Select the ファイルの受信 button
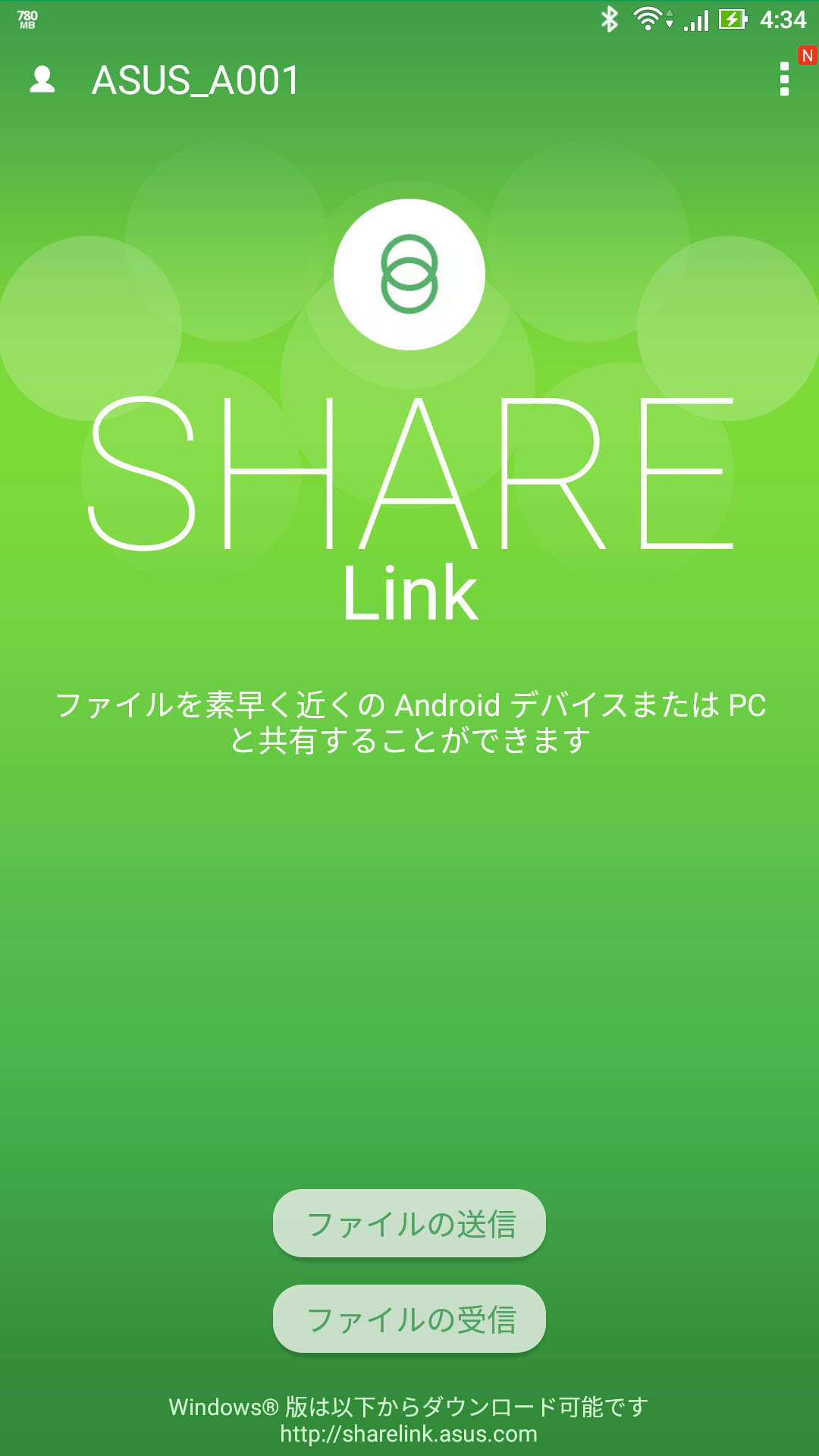 pyautogui.click(x=409, y=1319)
